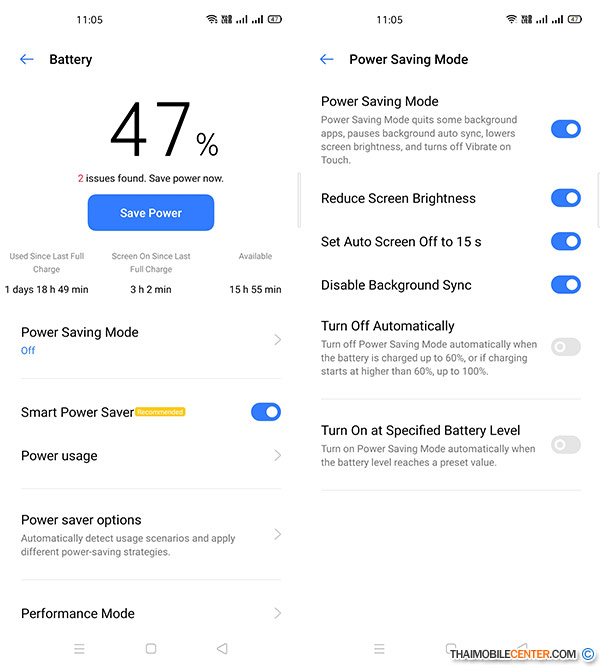
Task: Open Performance Mode settings
Action: click(150, 613)
